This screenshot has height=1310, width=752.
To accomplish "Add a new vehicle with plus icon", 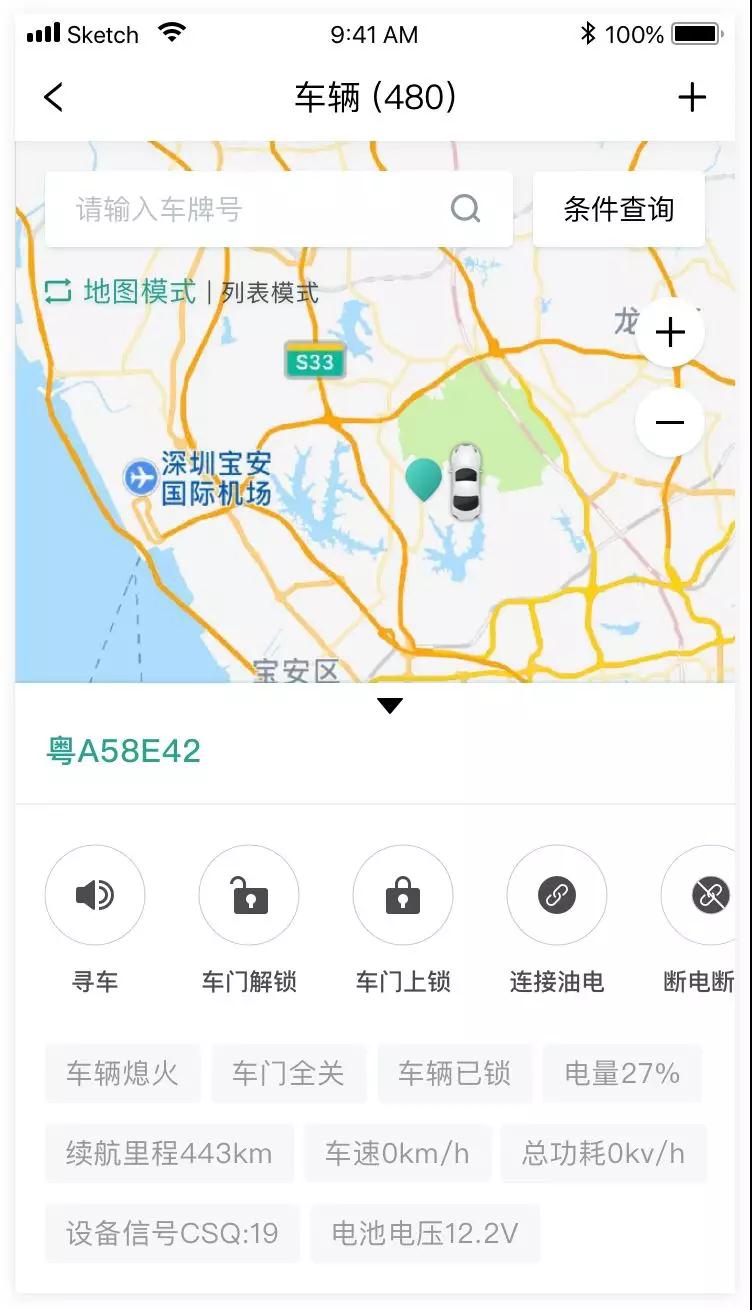I will click(x=692, y=97).
